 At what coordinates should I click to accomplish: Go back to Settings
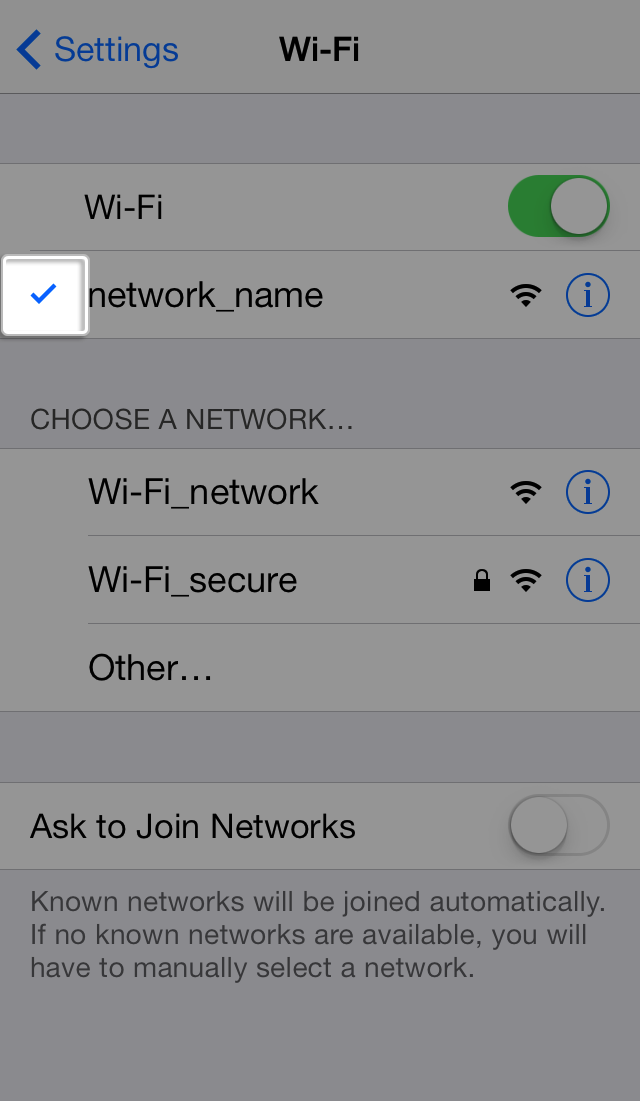pos(97,50)
